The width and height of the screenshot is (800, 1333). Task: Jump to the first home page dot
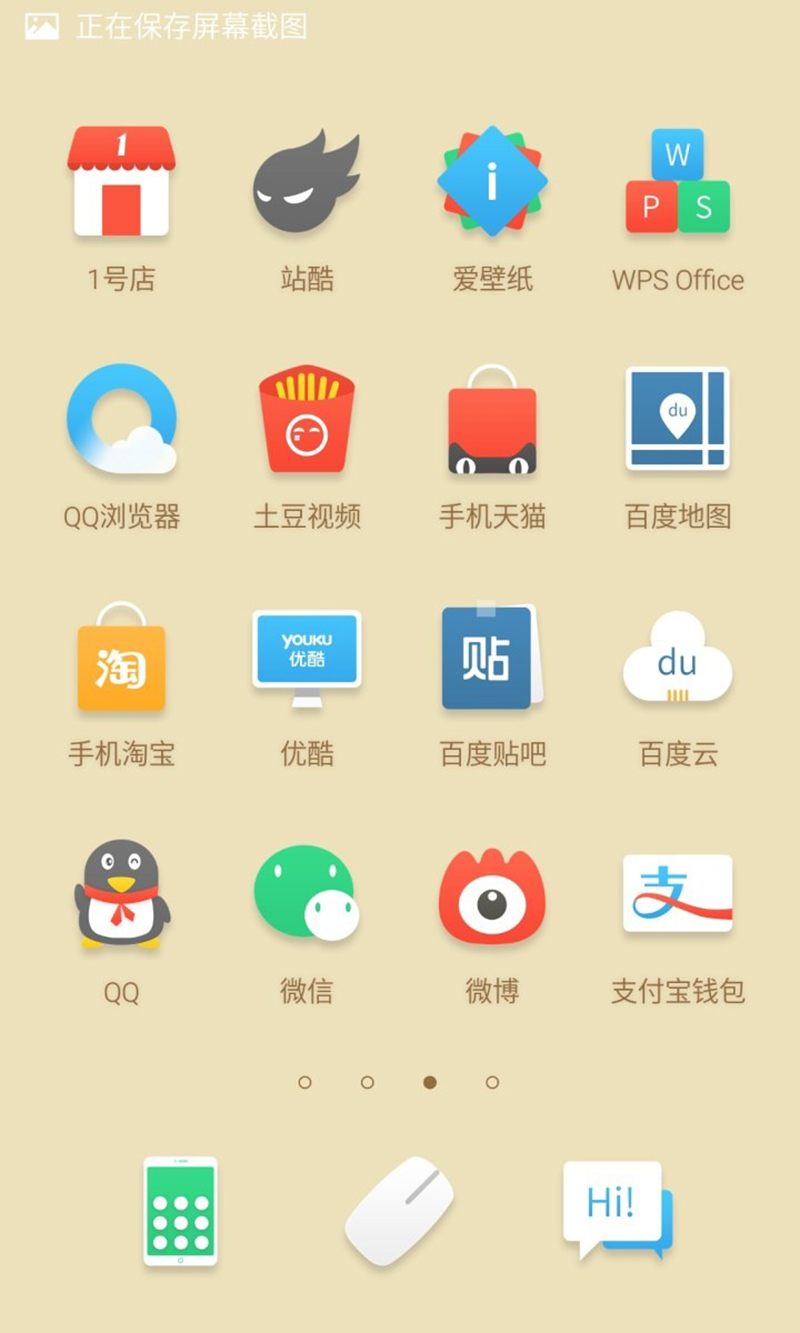[305, 1082]
